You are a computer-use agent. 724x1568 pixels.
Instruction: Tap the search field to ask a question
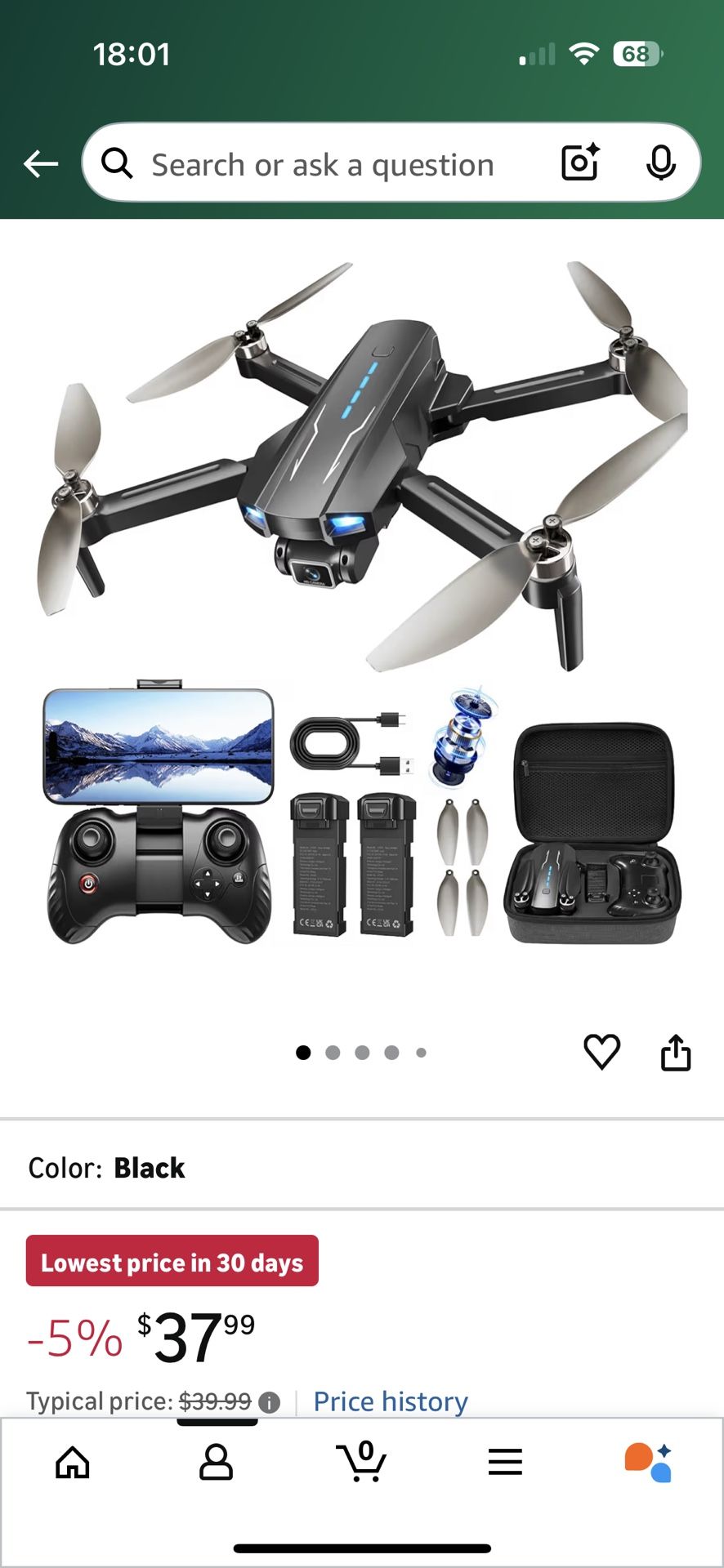327,163
